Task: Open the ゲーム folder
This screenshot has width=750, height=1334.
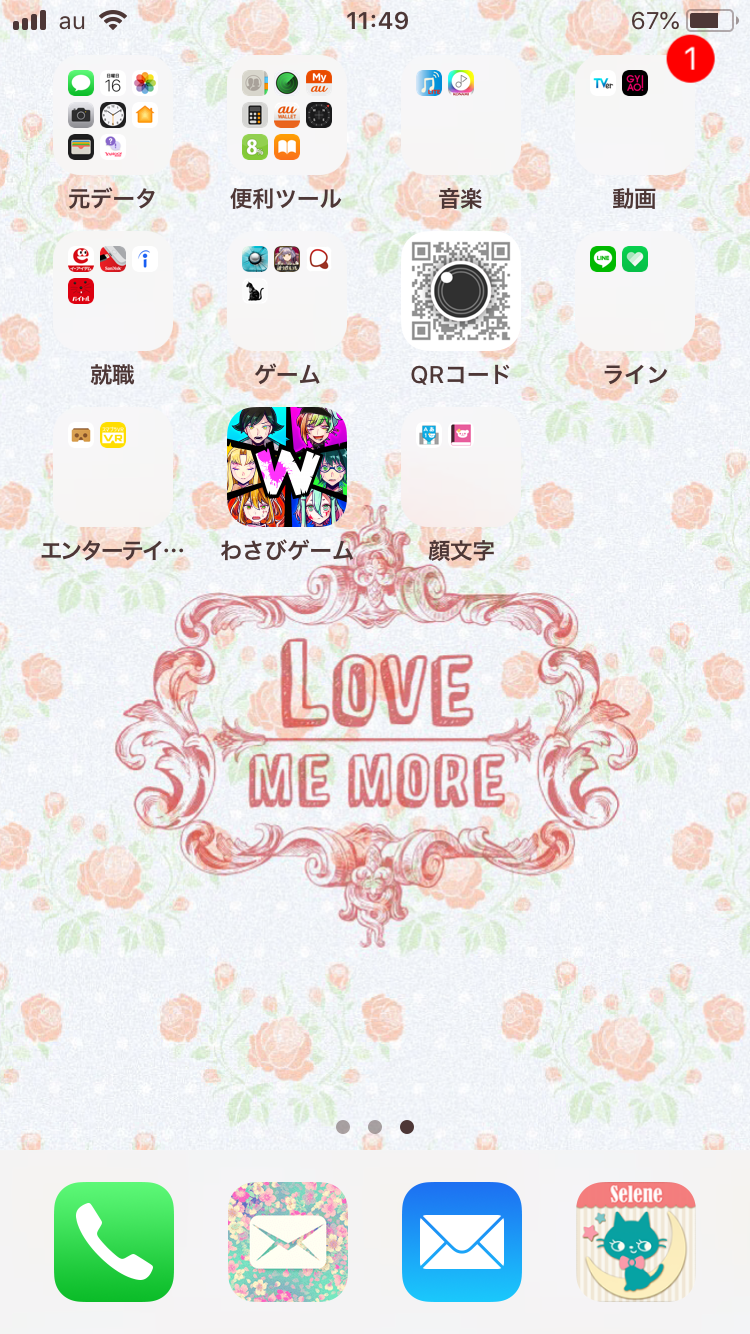Action: [x=287, y=291]
